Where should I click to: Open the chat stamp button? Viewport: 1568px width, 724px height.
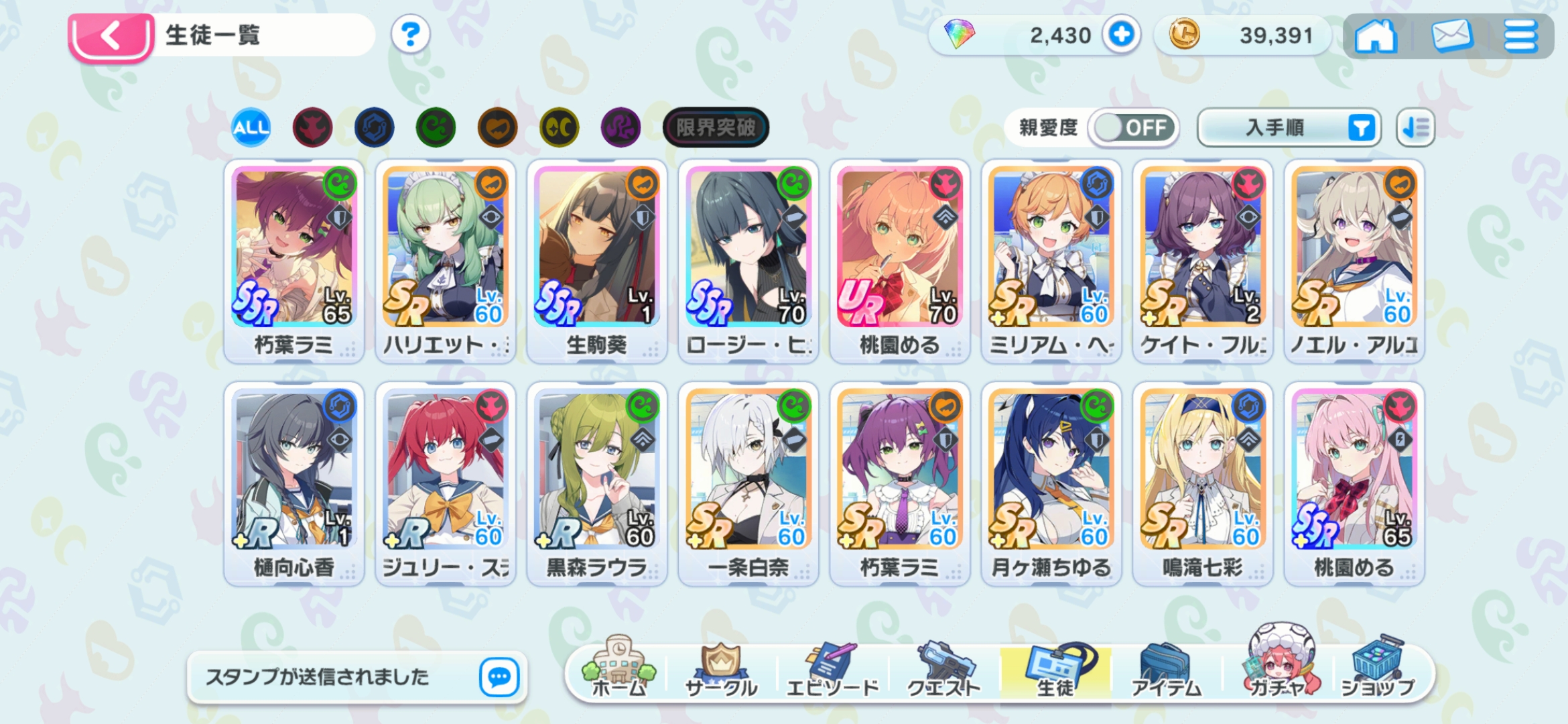click(499, 677)
